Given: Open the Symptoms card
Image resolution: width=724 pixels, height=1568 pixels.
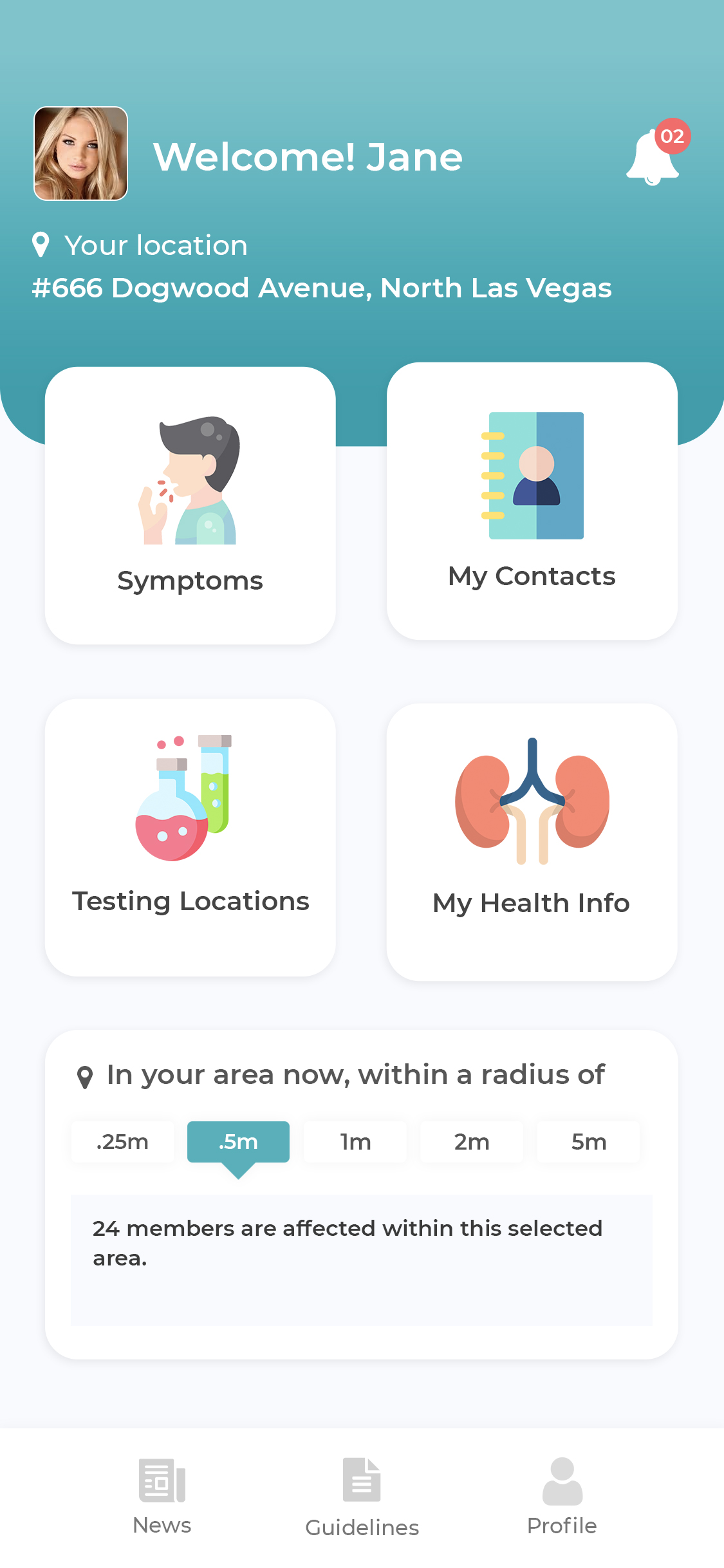Looking at the screenshot, I should (x=190, y=505).
